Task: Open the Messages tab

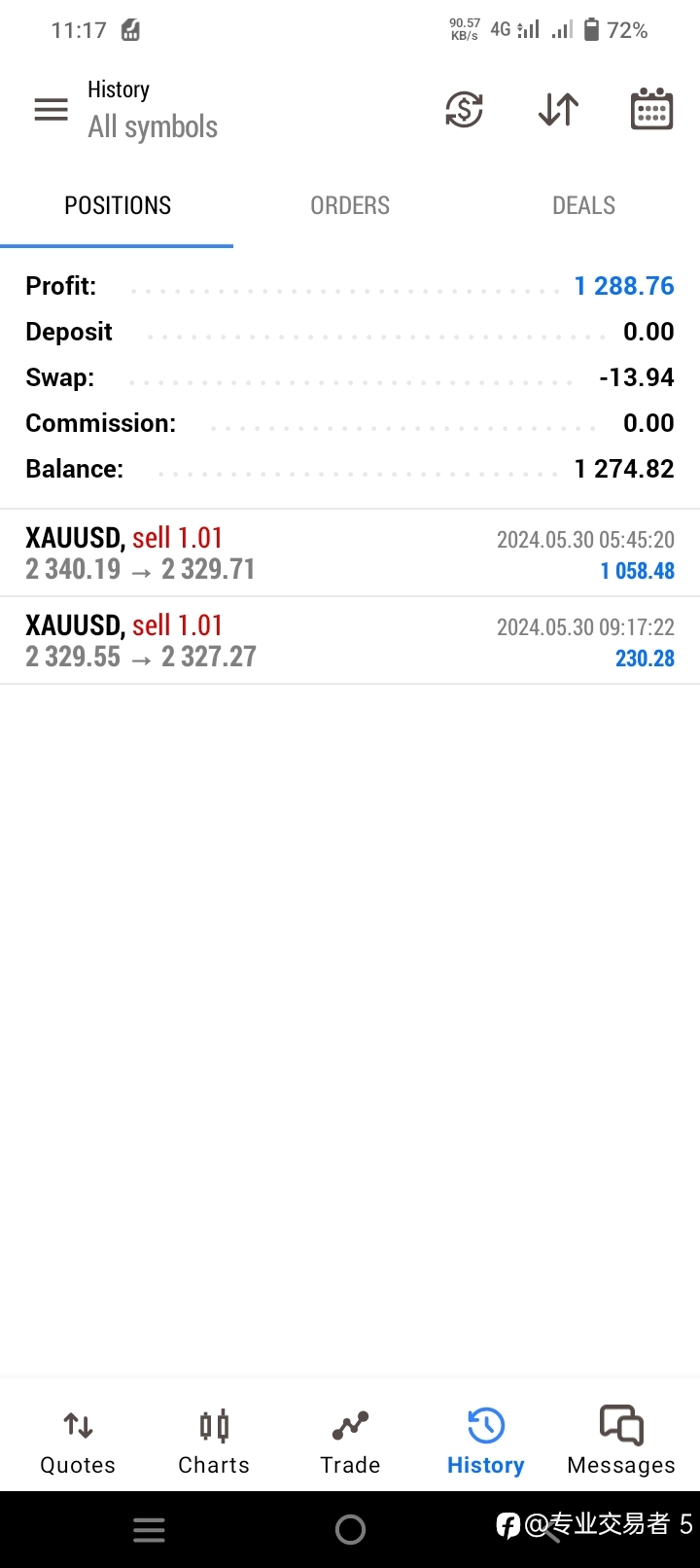Action: pyautogui.click(x=621, y=1443)
